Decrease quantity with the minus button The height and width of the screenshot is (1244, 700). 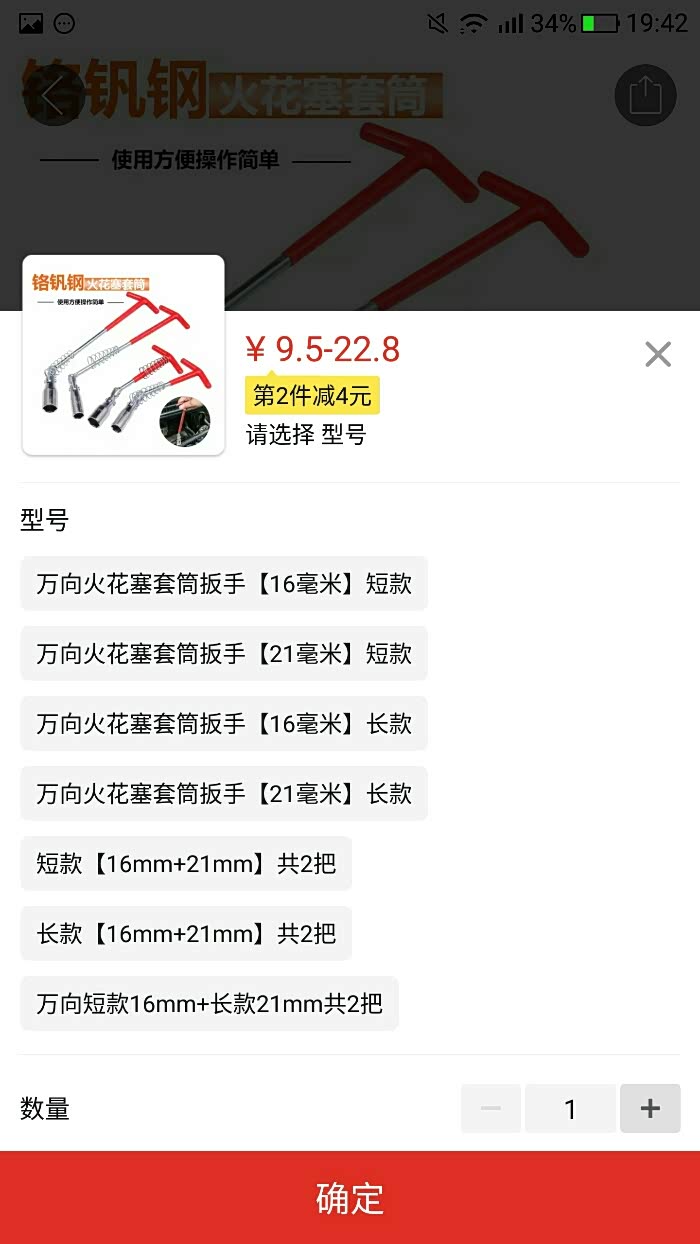pos(491,1108)
